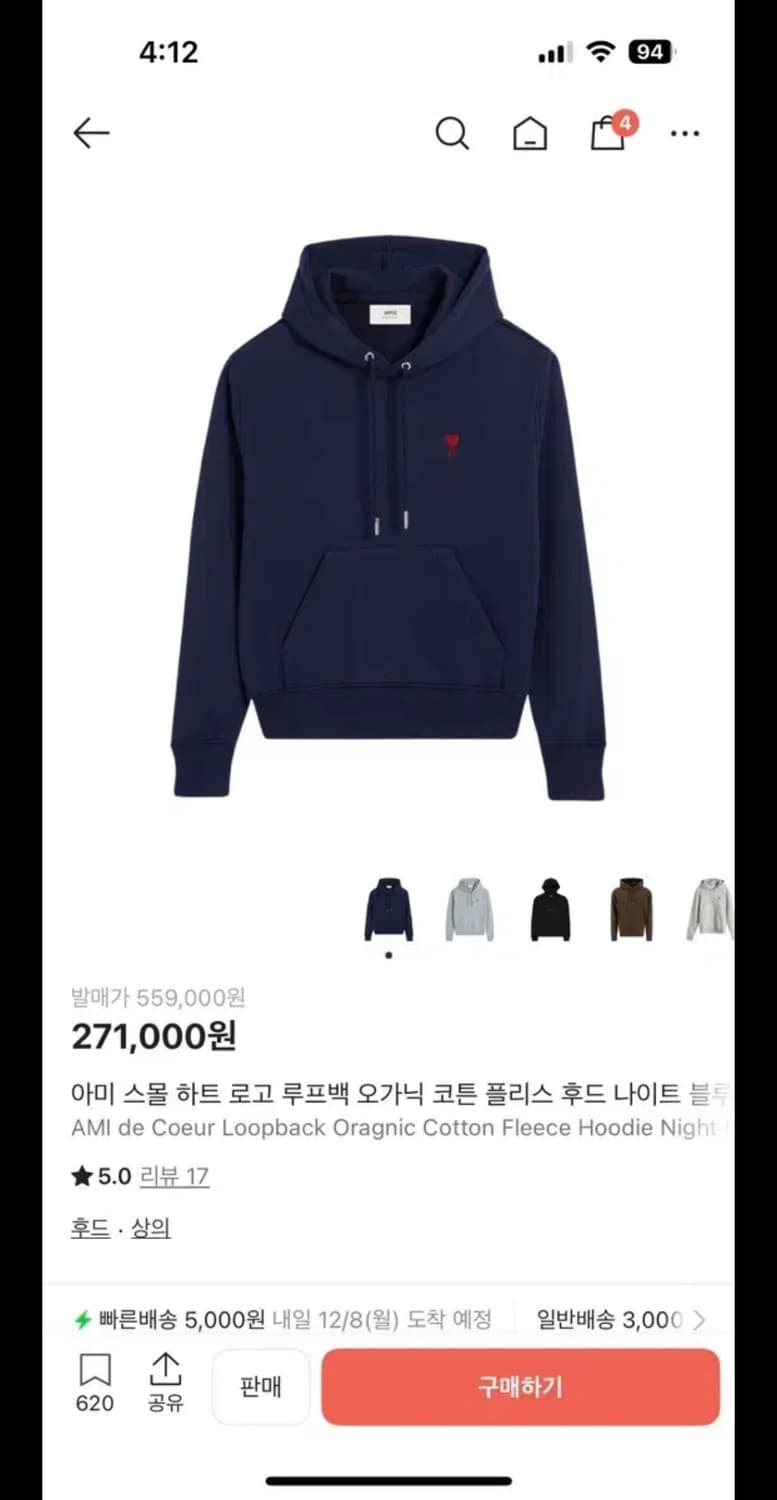Go to the home screen
Image resolution: width=777 pixels, height=1500 pixels.
[x=530, y=131]
